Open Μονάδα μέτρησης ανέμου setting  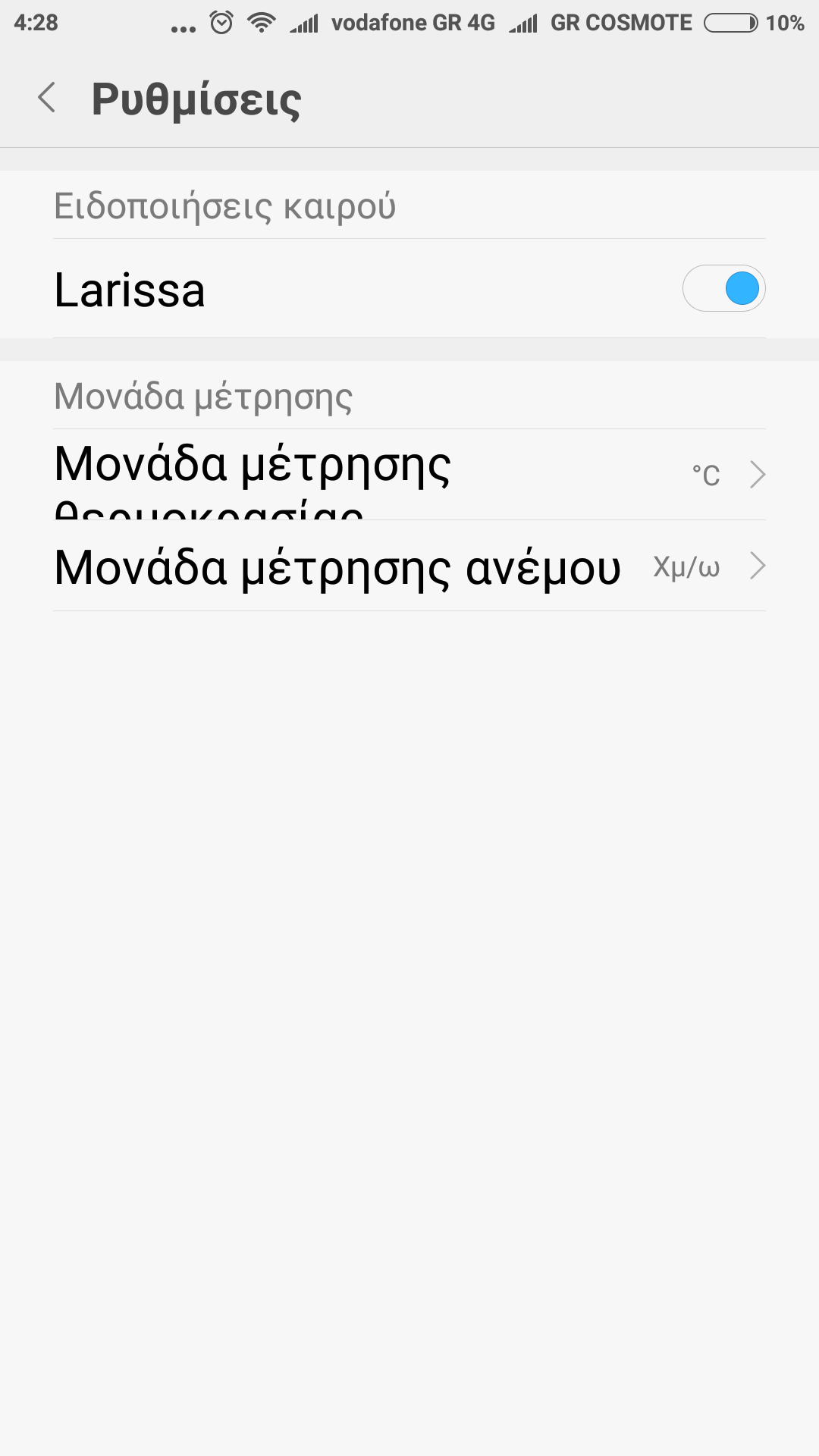[x=409, y=566]
